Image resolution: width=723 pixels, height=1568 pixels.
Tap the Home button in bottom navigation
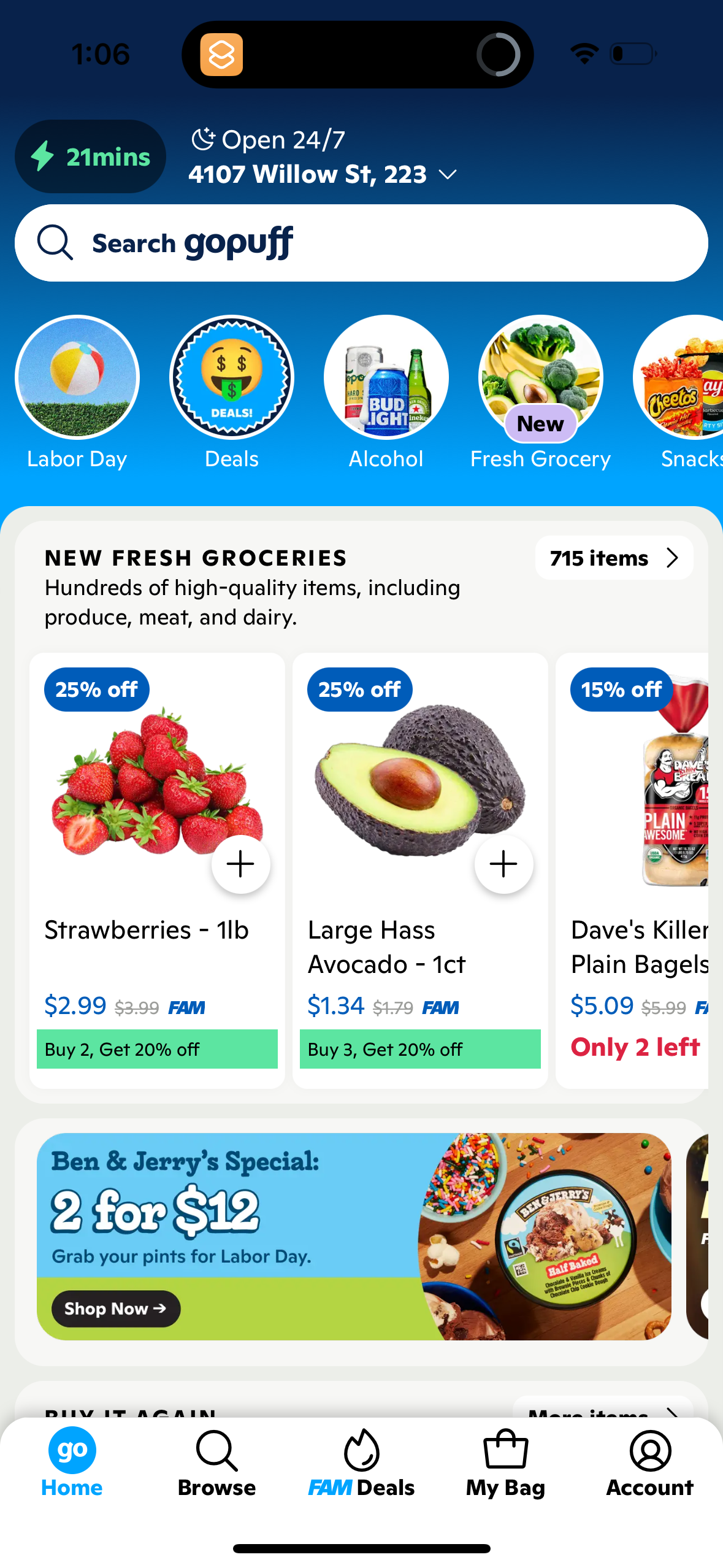(x=71, y=1465)
